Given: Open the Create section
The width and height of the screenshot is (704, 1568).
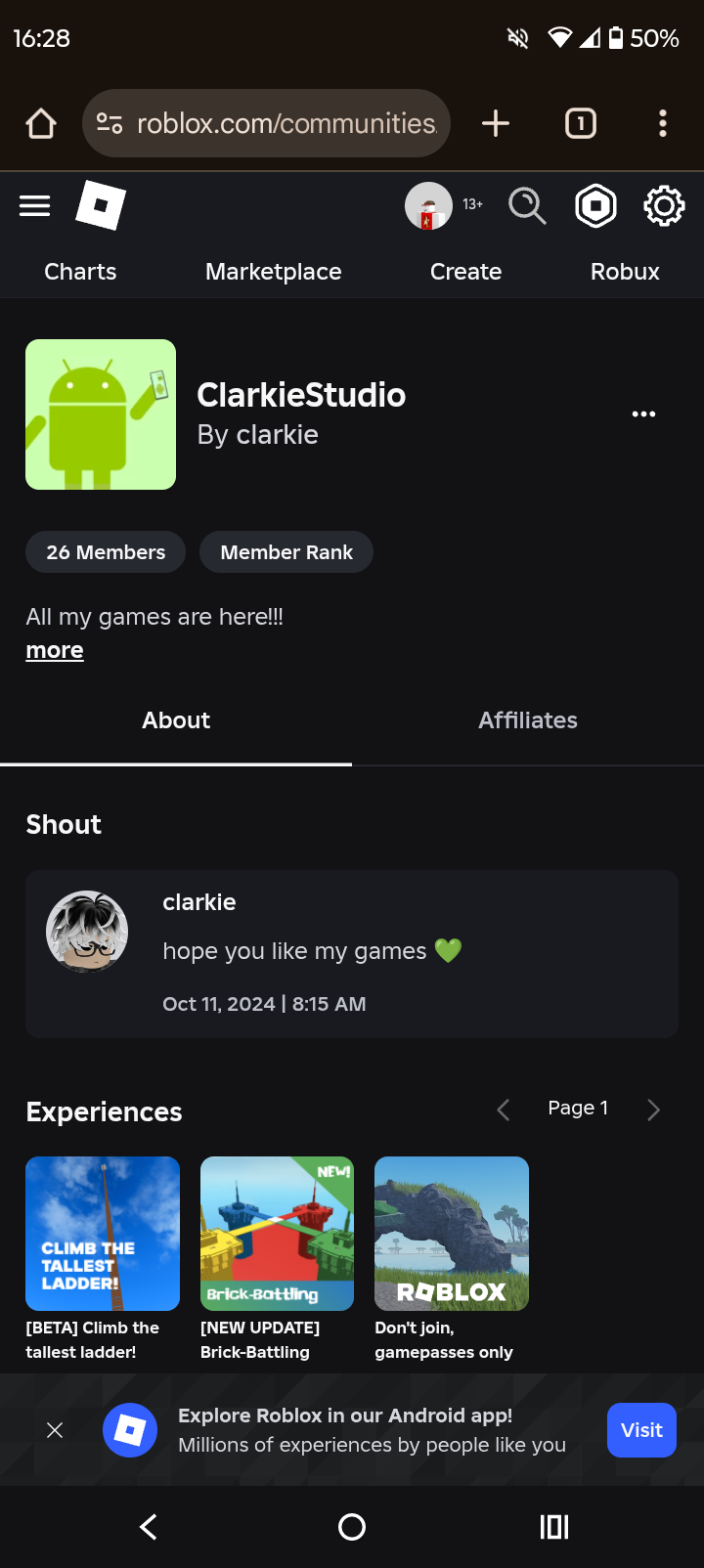Looking at the screenshot, I should point(465,272).
